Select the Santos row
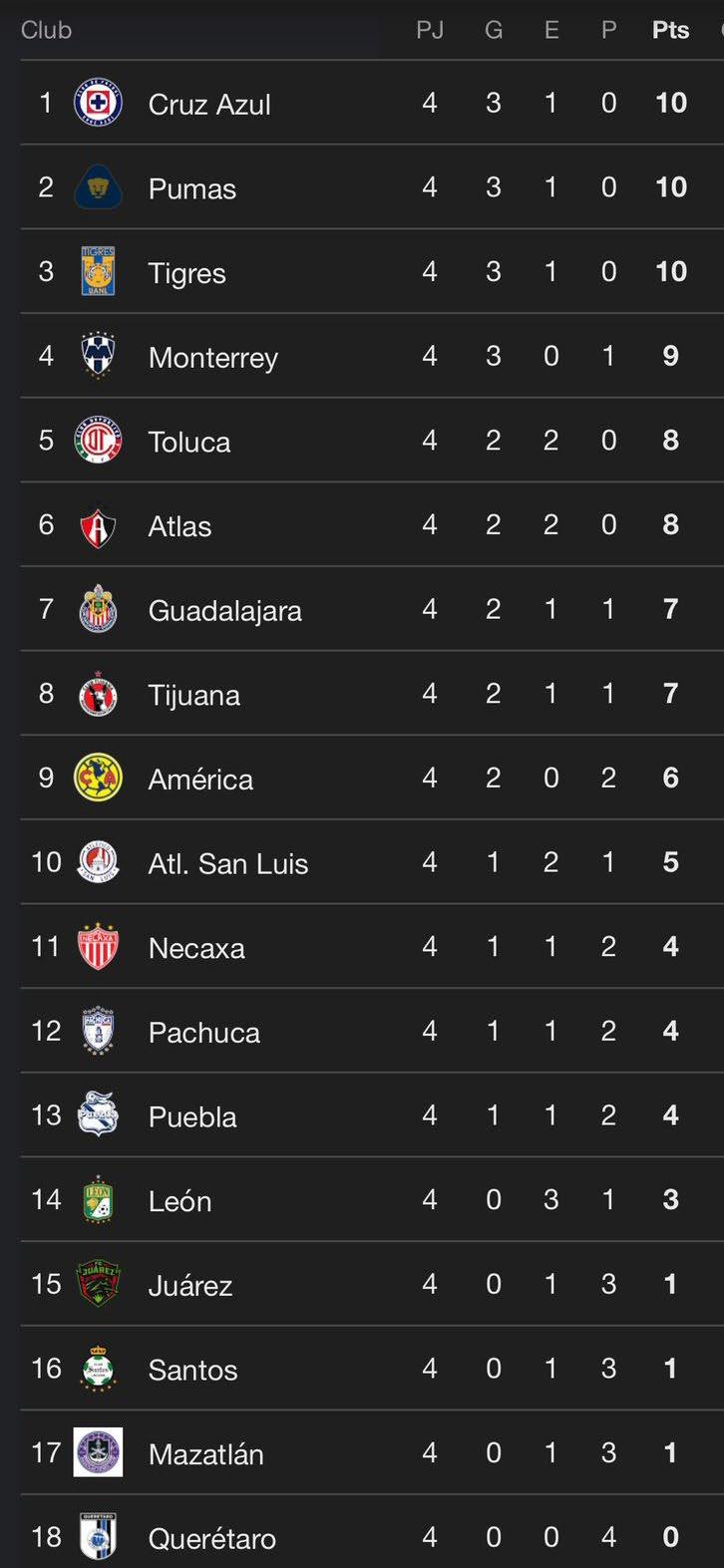This screenshot has width=724, height=1568. (x=193, y=1370)
